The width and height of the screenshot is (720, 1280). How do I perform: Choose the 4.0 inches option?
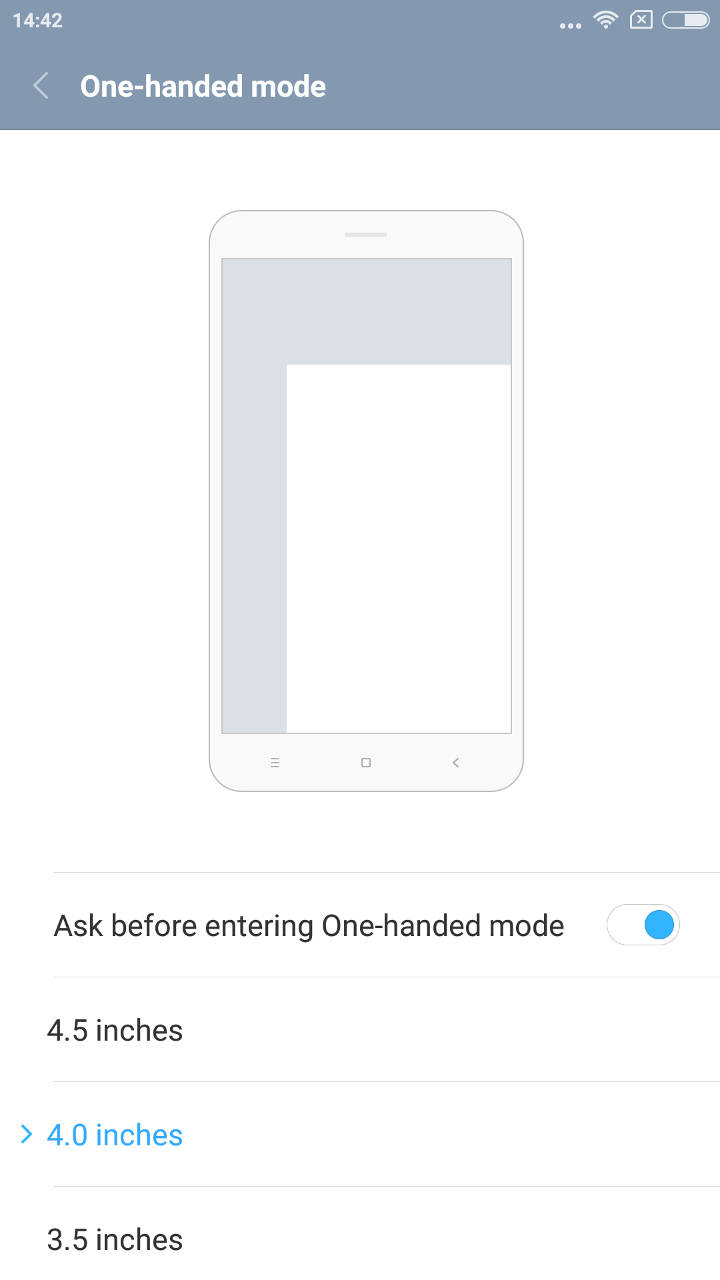pos(115,1135)
